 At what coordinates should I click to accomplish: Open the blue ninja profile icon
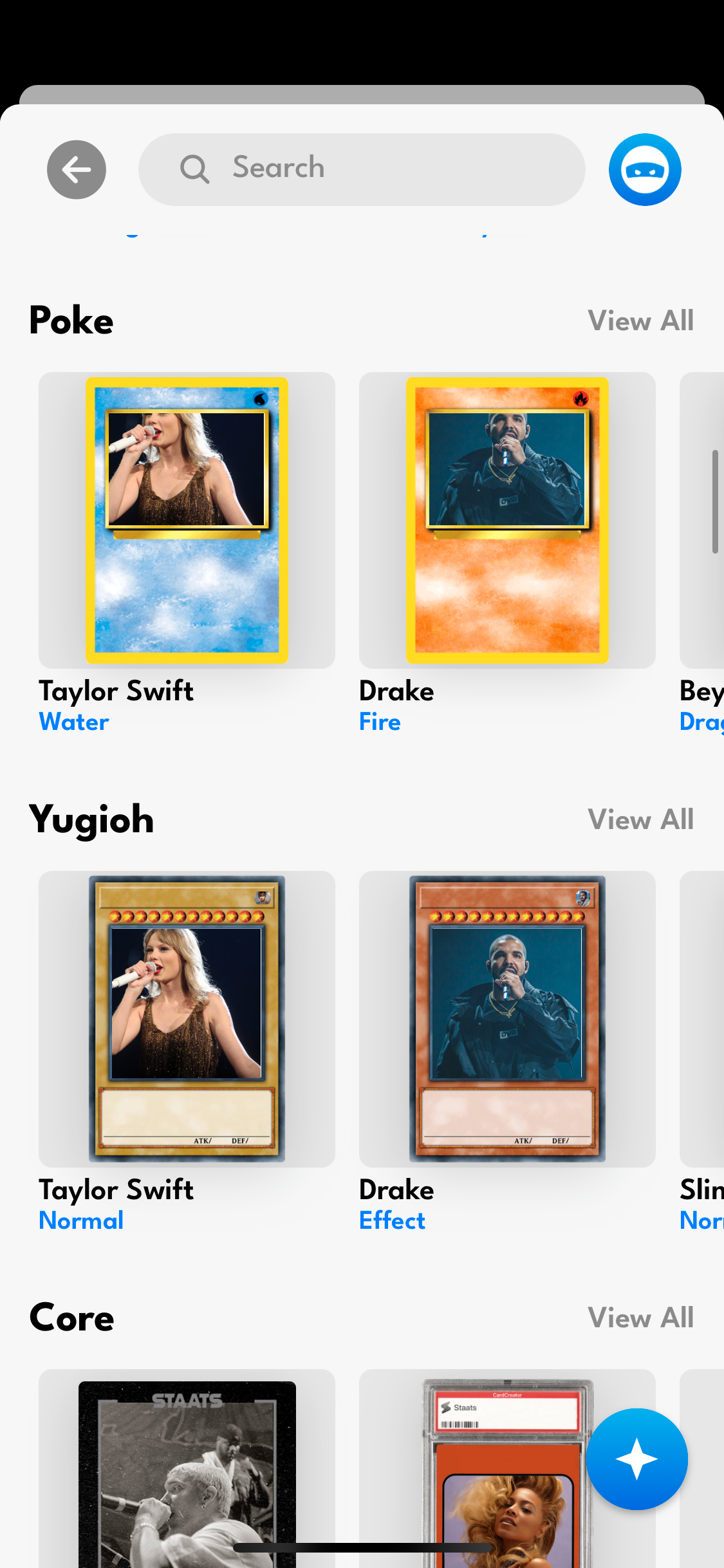pyautogui.click(x=645, y=170)
